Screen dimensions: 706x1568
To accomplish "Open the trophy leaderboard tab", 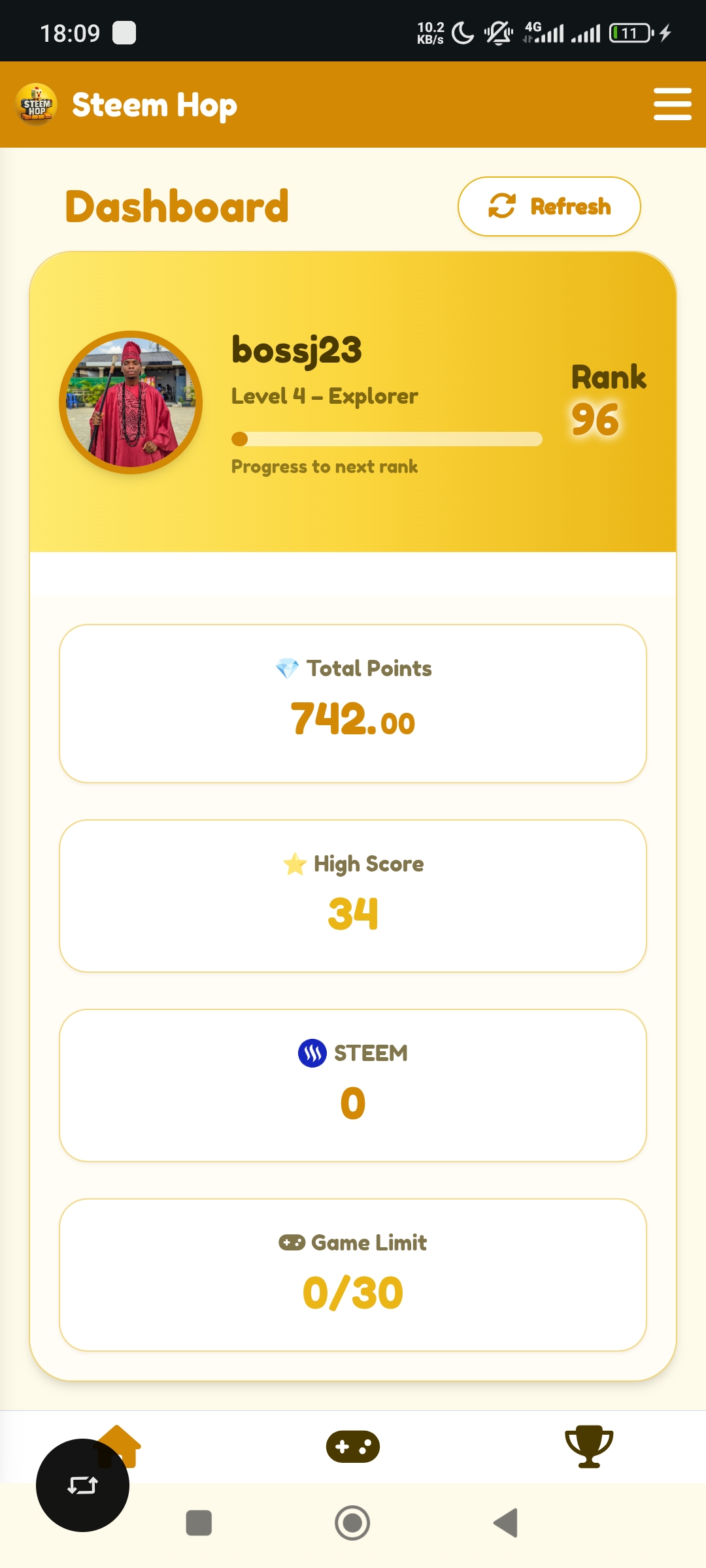I will click(589, 1446).
